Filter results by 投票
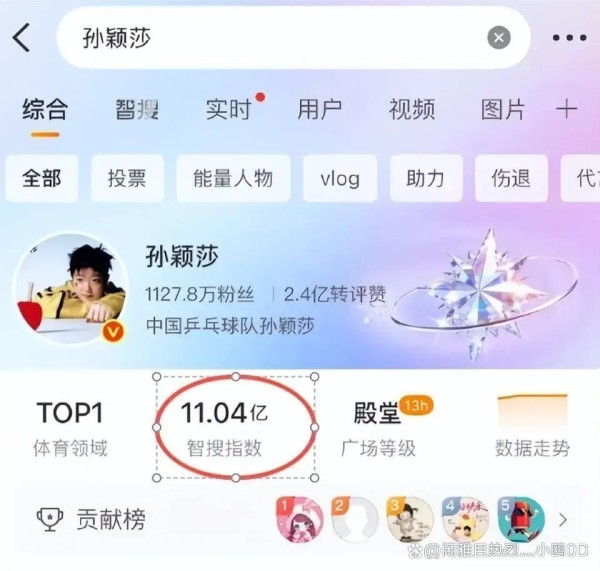 (127, 178)
